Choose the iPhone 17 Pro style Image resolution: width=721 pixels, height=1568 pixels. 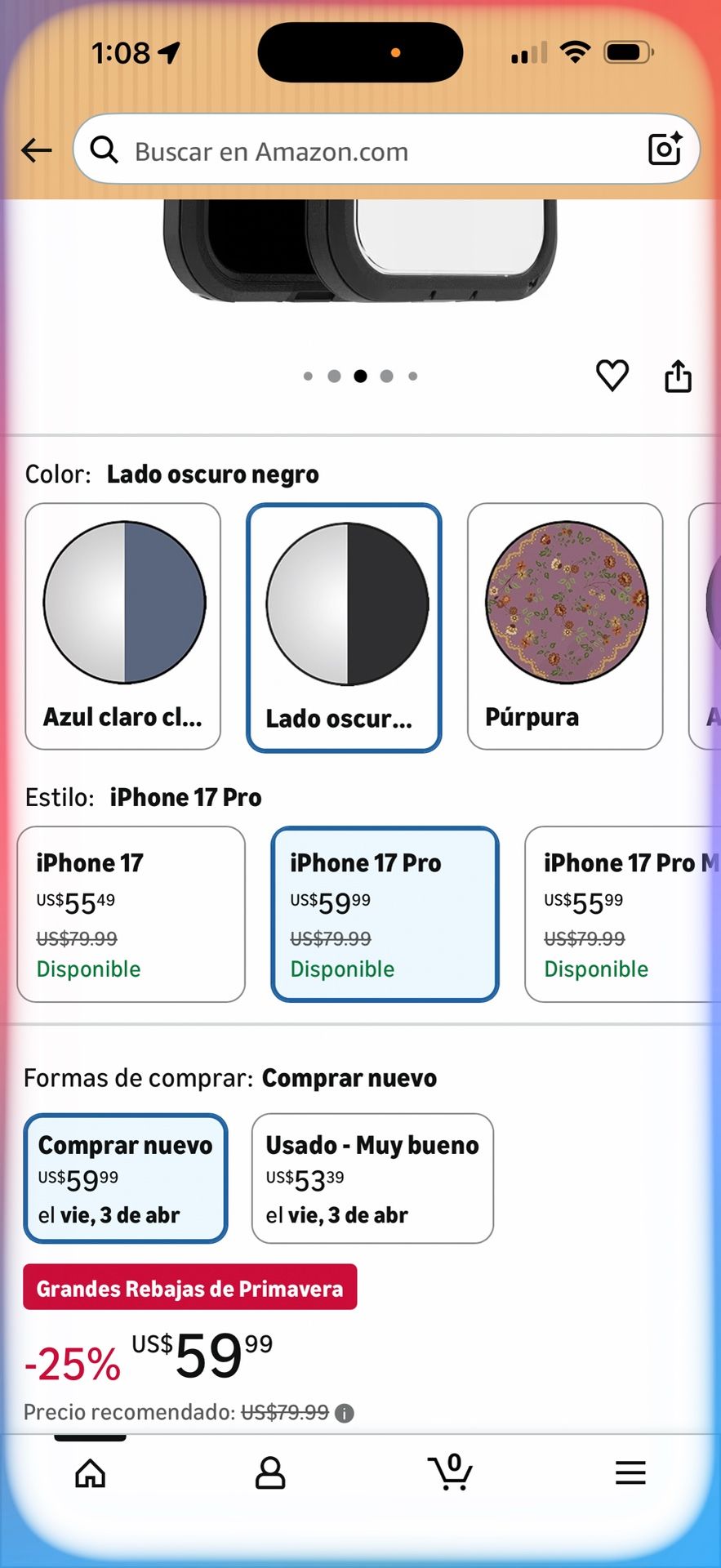385,914
